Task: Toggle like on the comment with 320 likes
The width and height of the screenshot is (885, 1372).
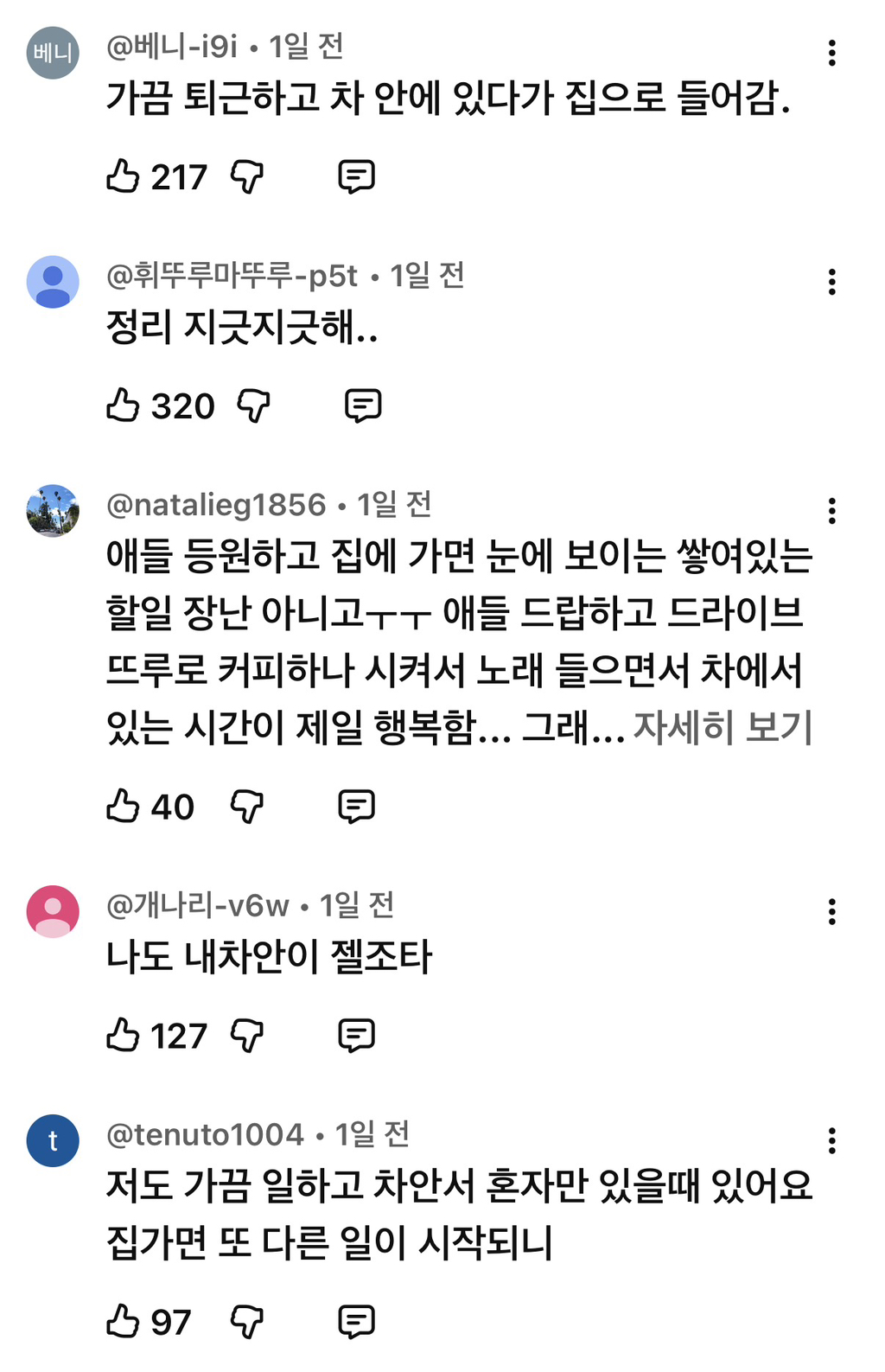Action: pos(124,404)
